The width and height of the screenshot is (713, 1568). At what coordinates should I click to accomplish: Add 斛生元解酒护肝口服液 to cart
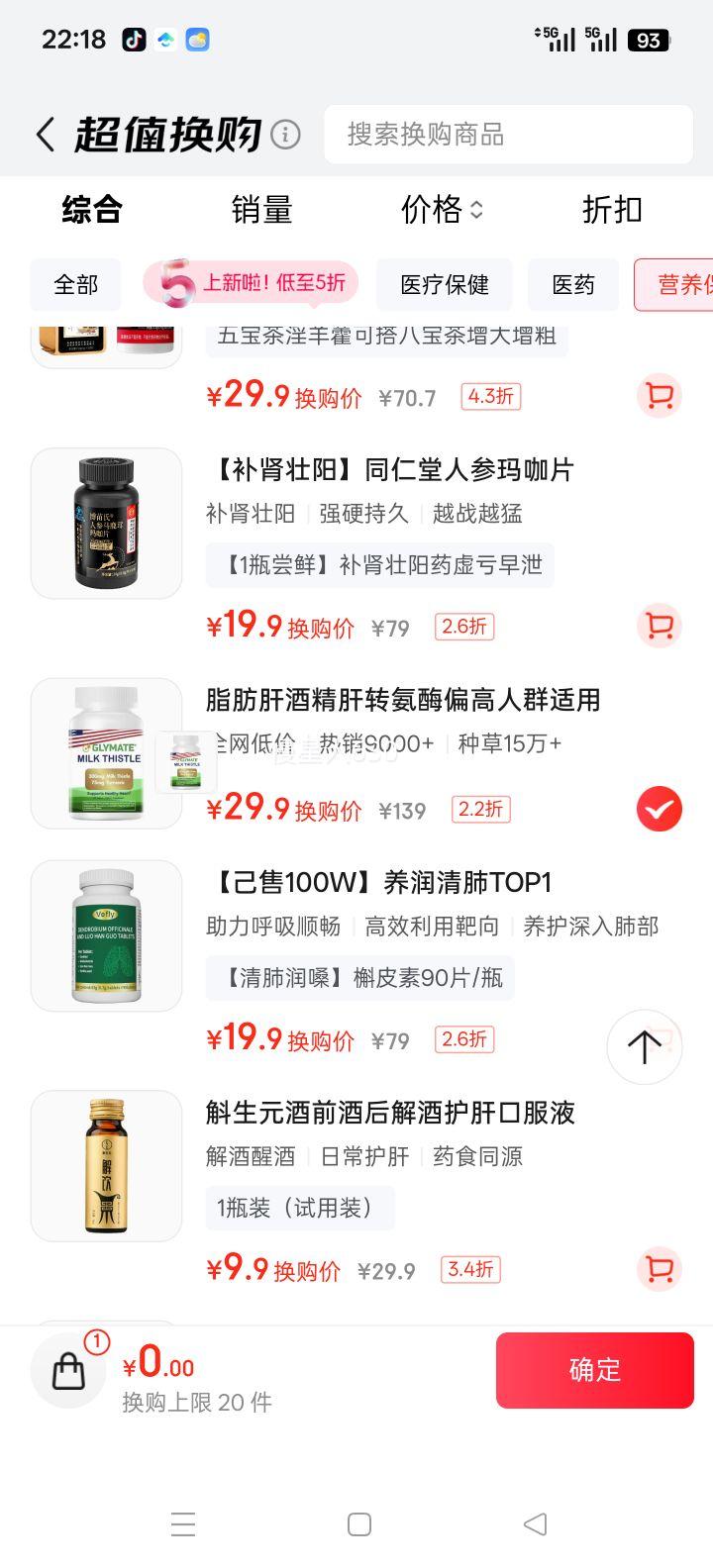(659, 1269)
